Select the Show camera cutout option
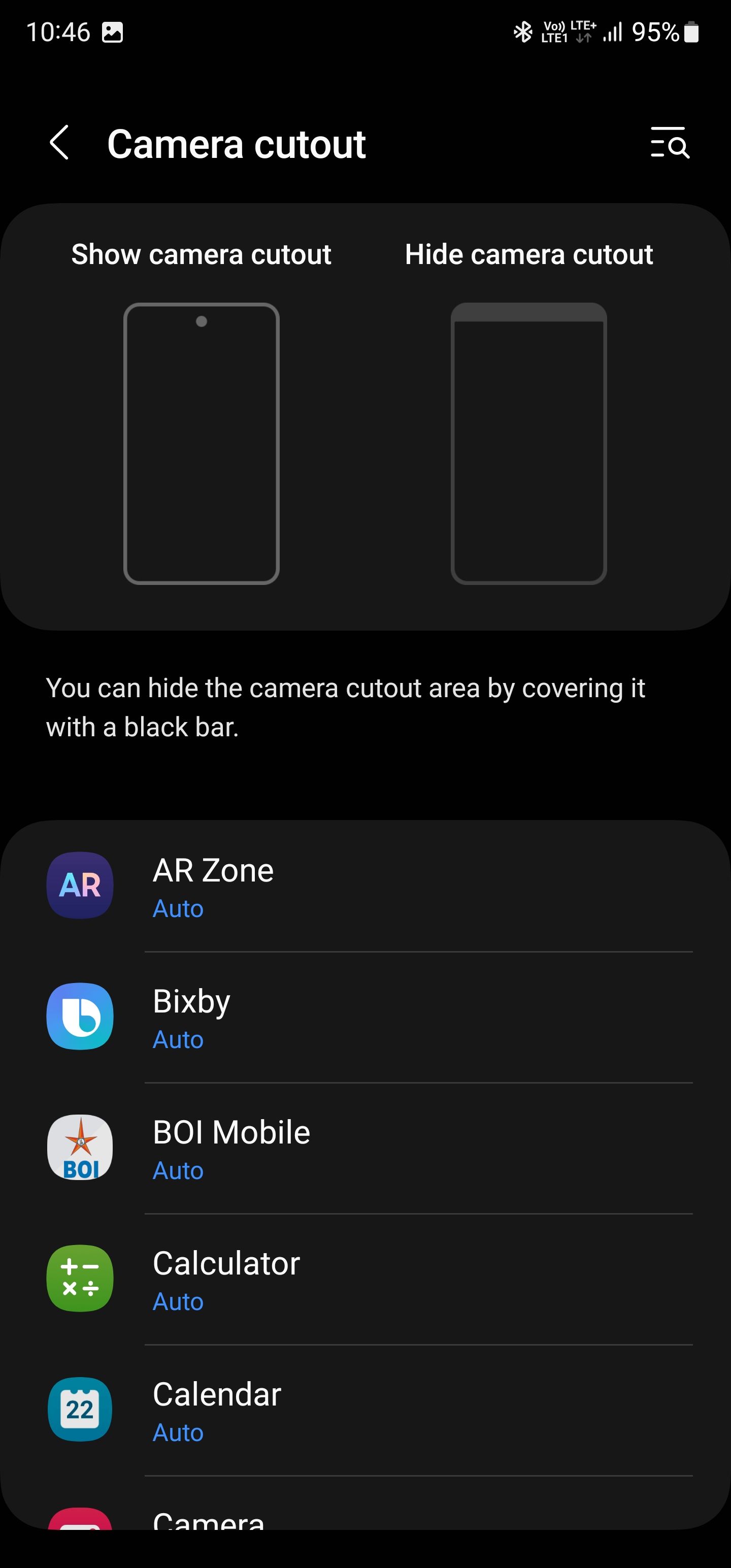The width and height of the screenshot is (731, 1568). [202, 441]
